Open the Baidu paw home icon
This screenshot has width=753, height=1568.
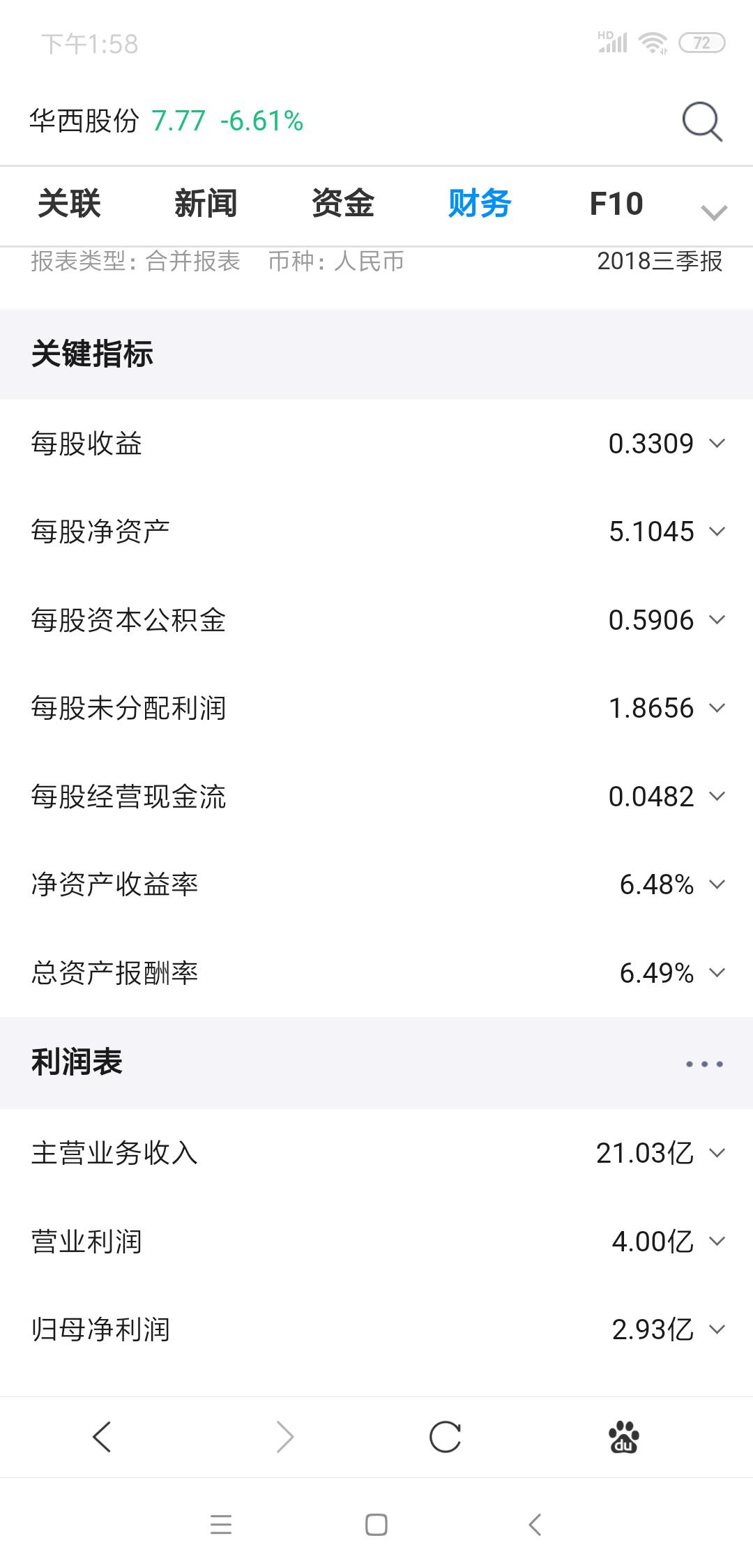pos(623,1437)
